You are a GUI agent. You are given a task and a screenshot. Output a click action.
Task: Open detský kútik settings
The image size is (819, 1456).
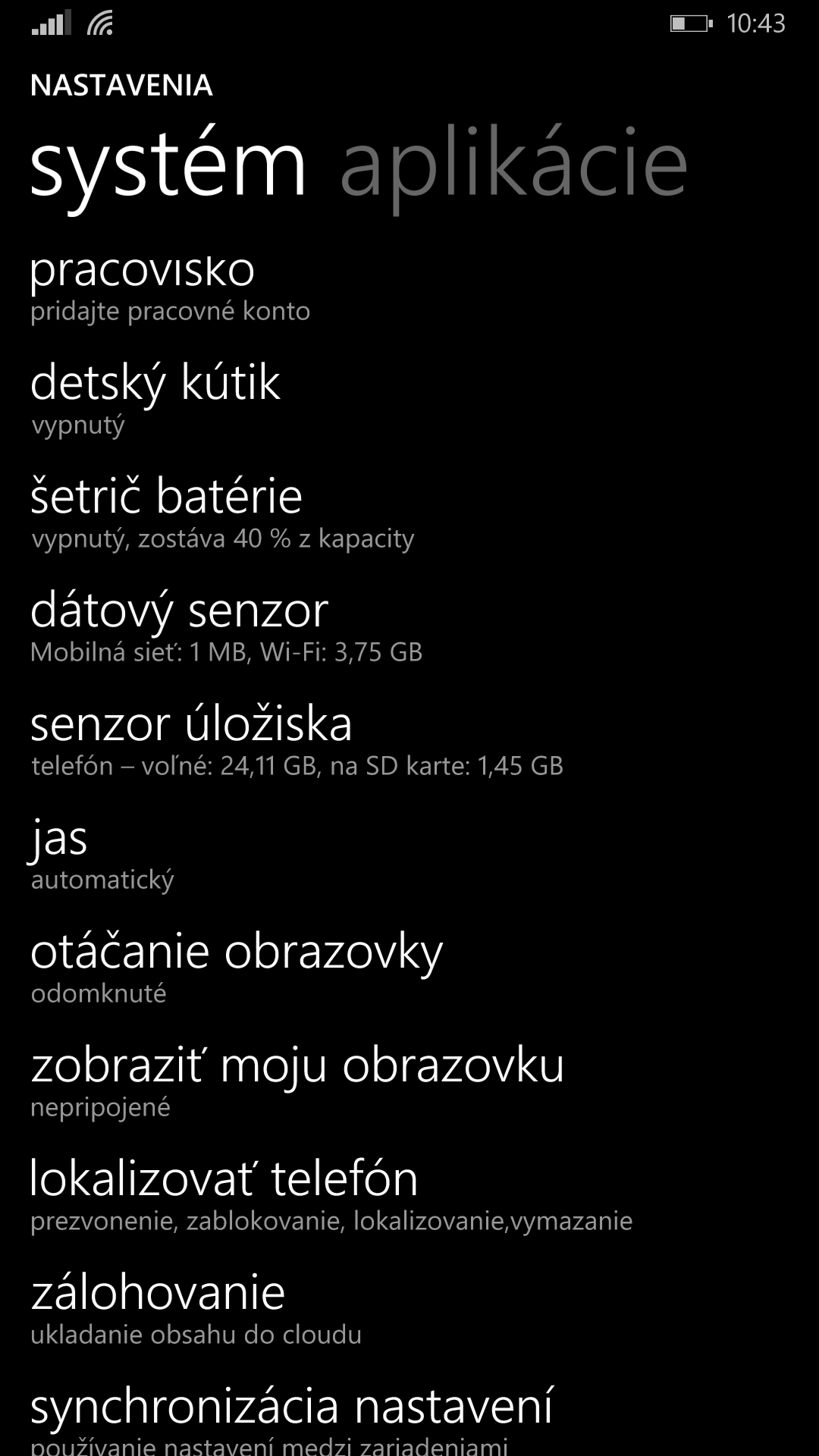pyautogui.click(x=409, y=400)
